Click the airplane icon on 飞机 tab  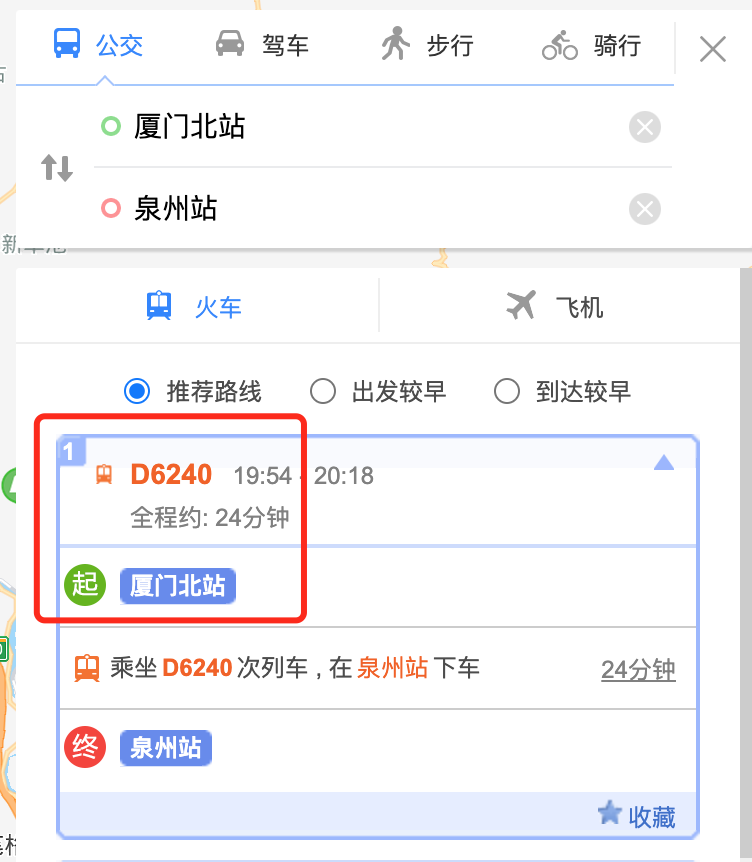pyautogui.click(x=521, y=305)
